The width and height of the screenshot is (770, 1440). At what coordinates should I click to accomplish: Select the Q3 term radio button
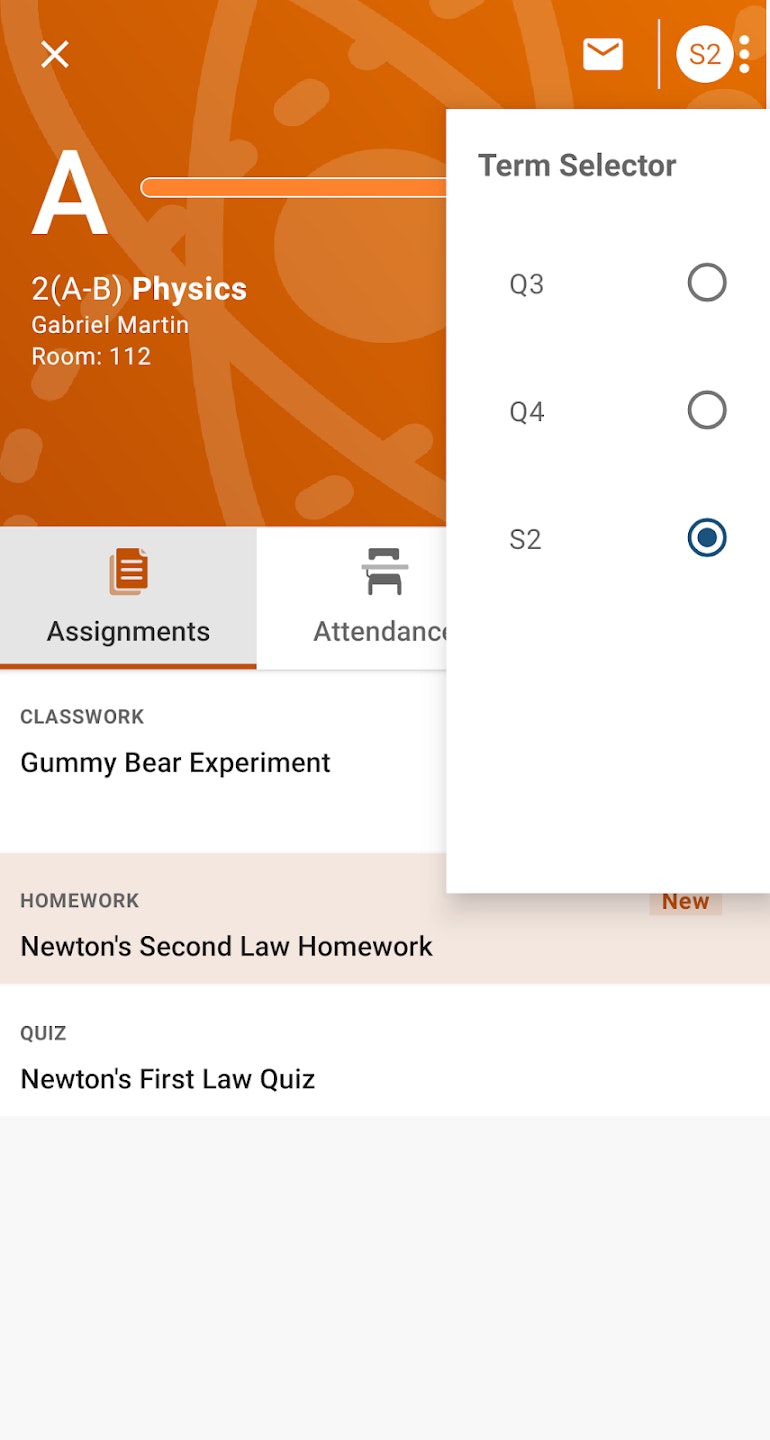(707, 282)
